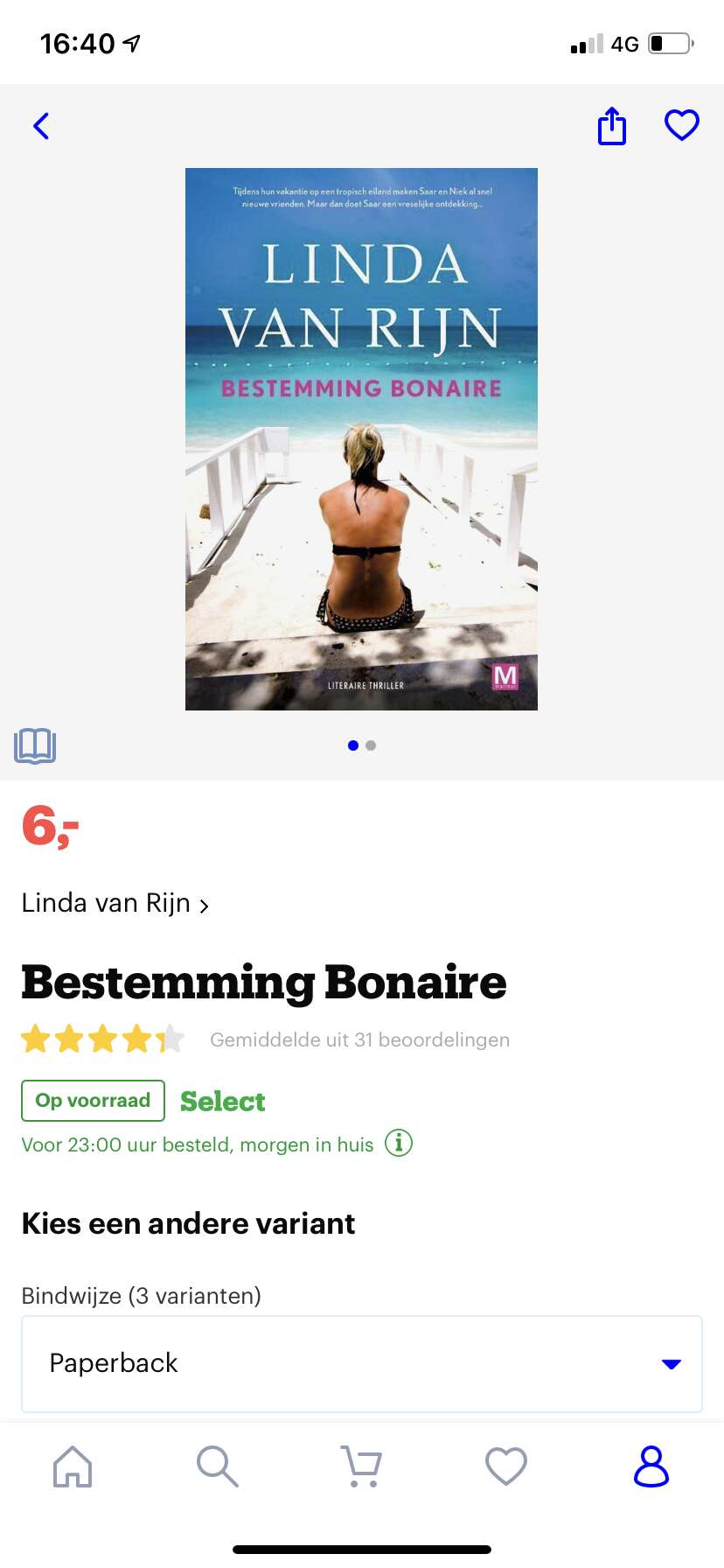
Task: Open the account profile tab
Action: point(651,1466)
